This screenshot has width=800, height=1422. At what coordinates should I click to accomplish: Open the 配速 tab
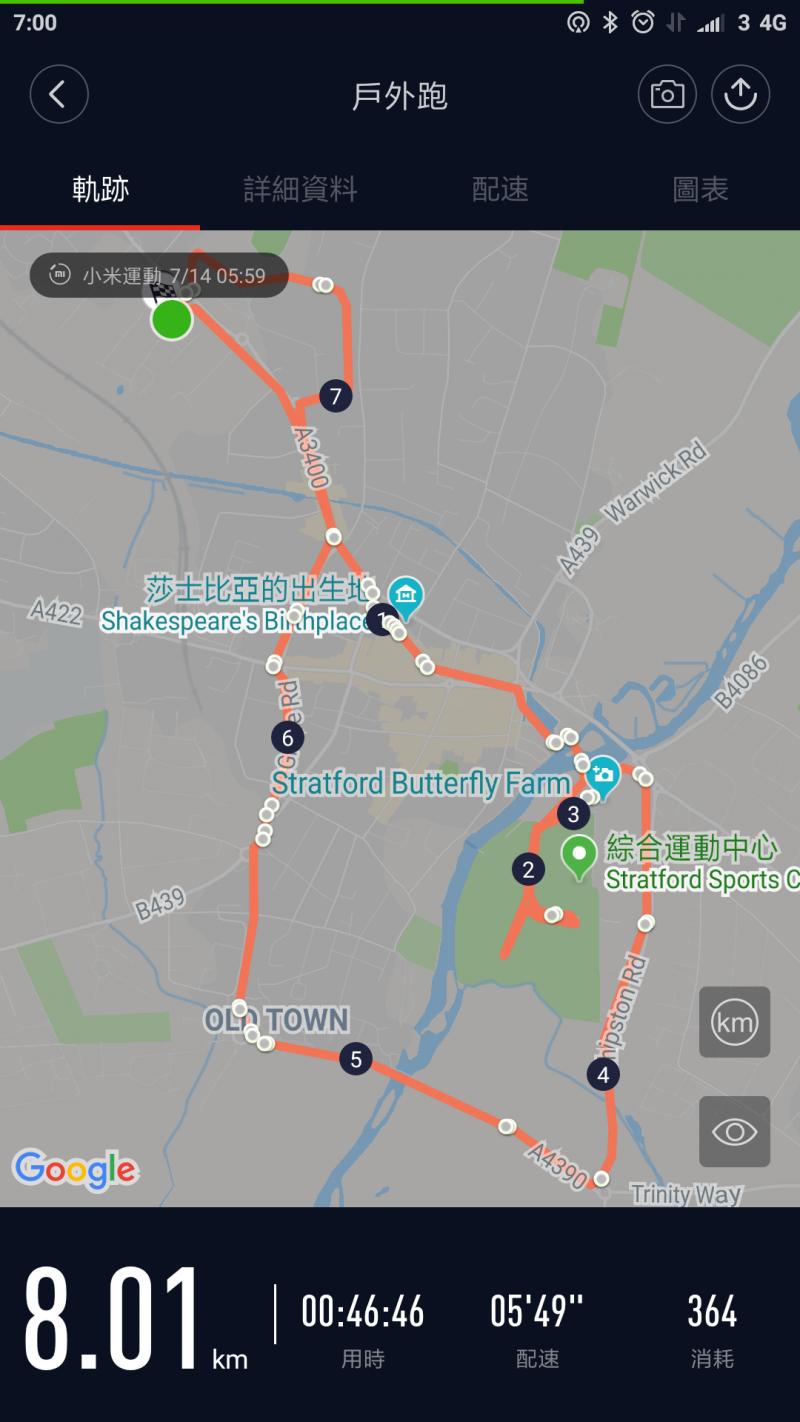pyautogui.click(x=500, y=189)
